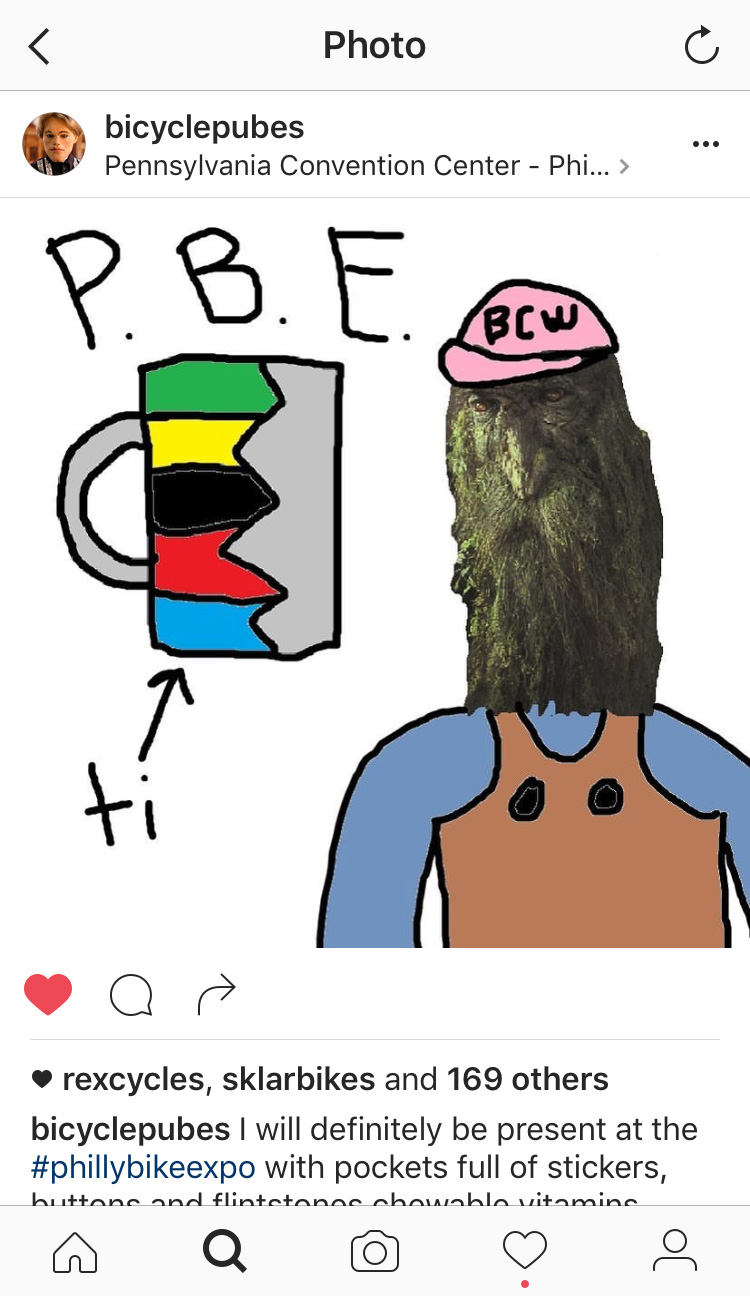The image size is (750, 1296).
Task: Refresh the photo post
Action: pyautogui.click(x=701, y=46)
